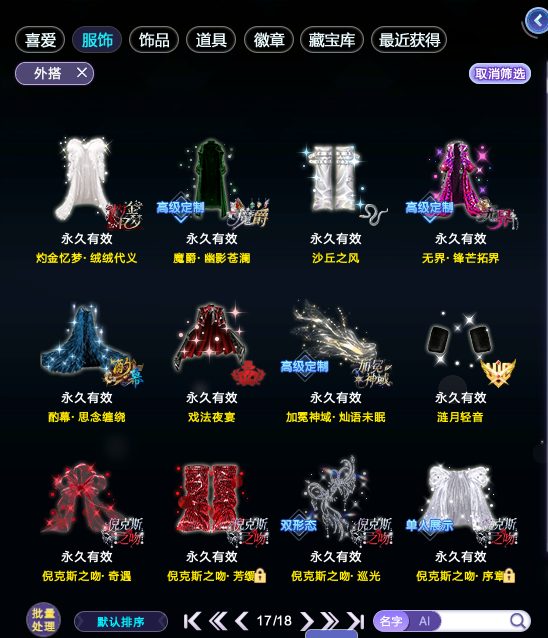Switch to the 饰品 tab
Image resolution: width=548 pixels, height=638 pixels.
click(x=154, y=40)
